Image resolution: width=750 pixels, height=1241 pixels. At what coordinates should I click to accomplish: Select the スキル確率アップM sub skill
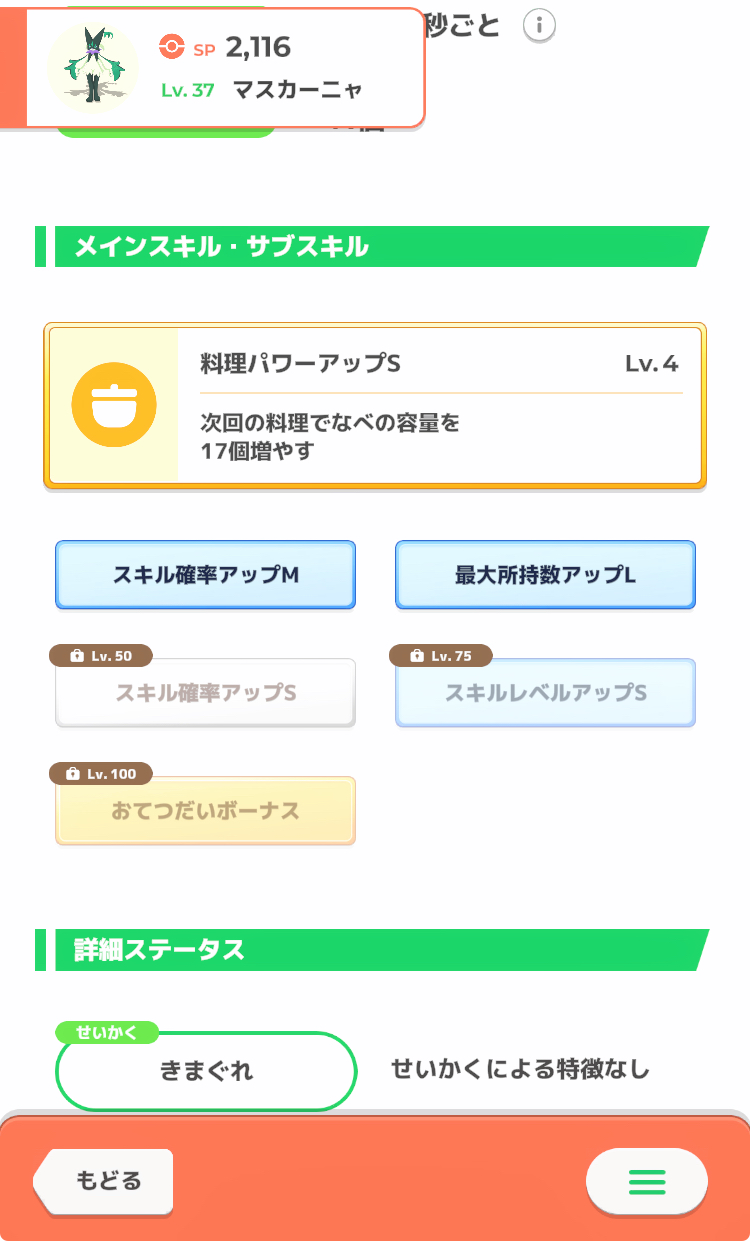tap(205, 575)
